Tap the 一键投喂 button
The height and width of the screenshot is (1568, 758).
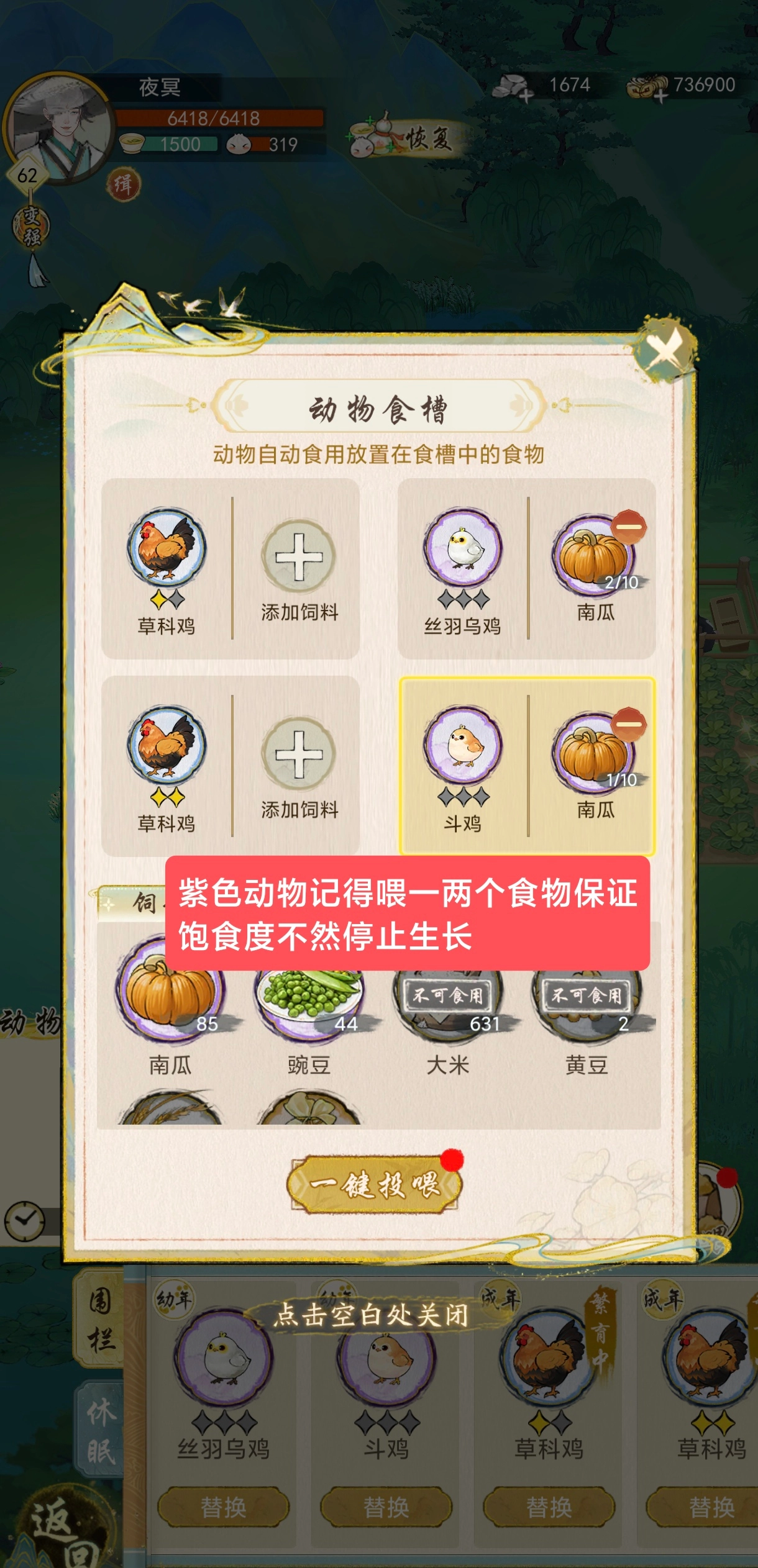375,1184
